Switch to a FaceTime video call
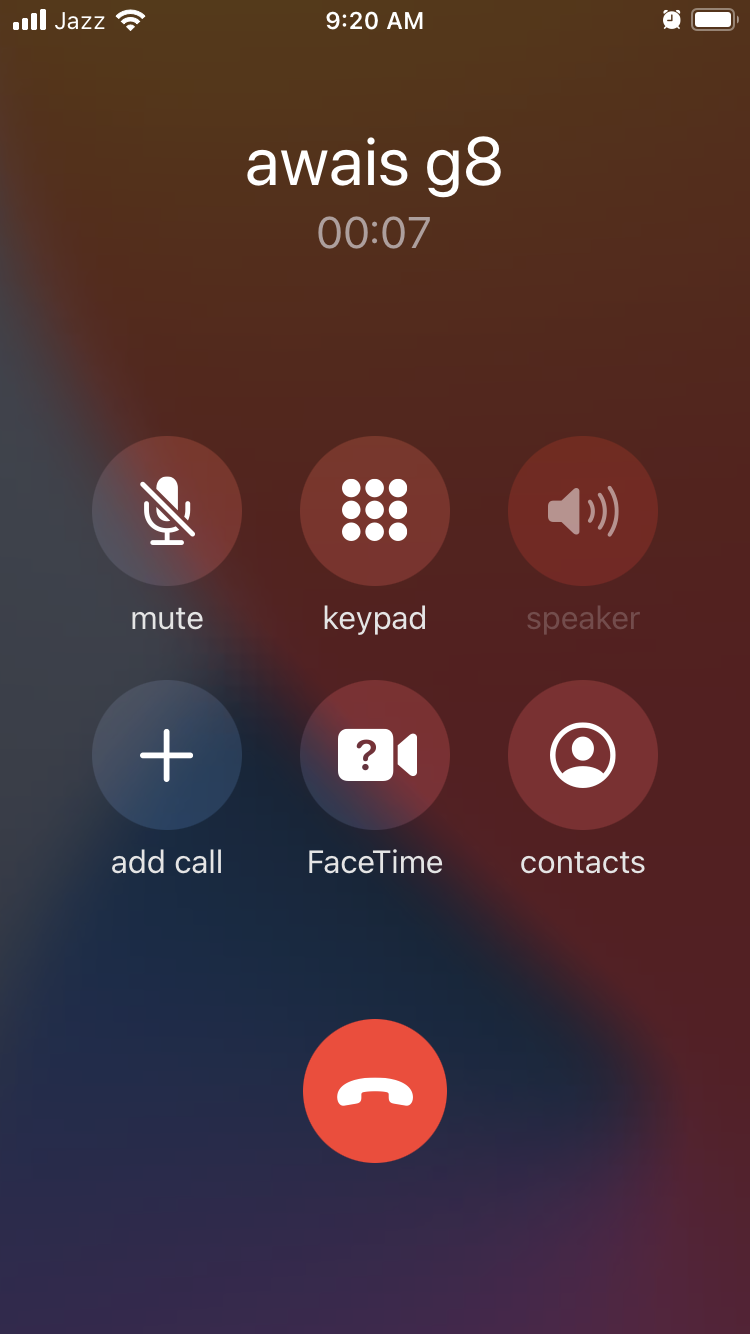The width and height of the screenshot is (750, 1334). 375,755
